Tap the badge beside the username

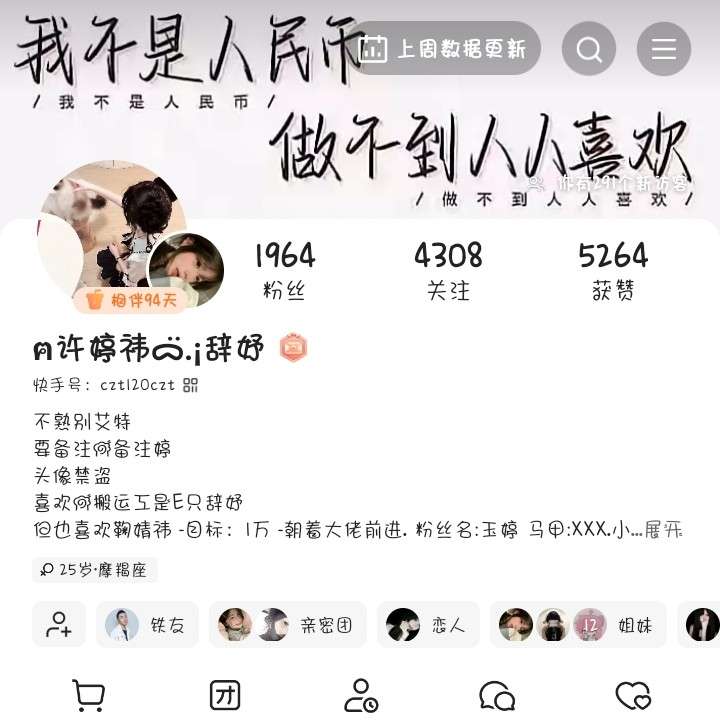point(293,348)
